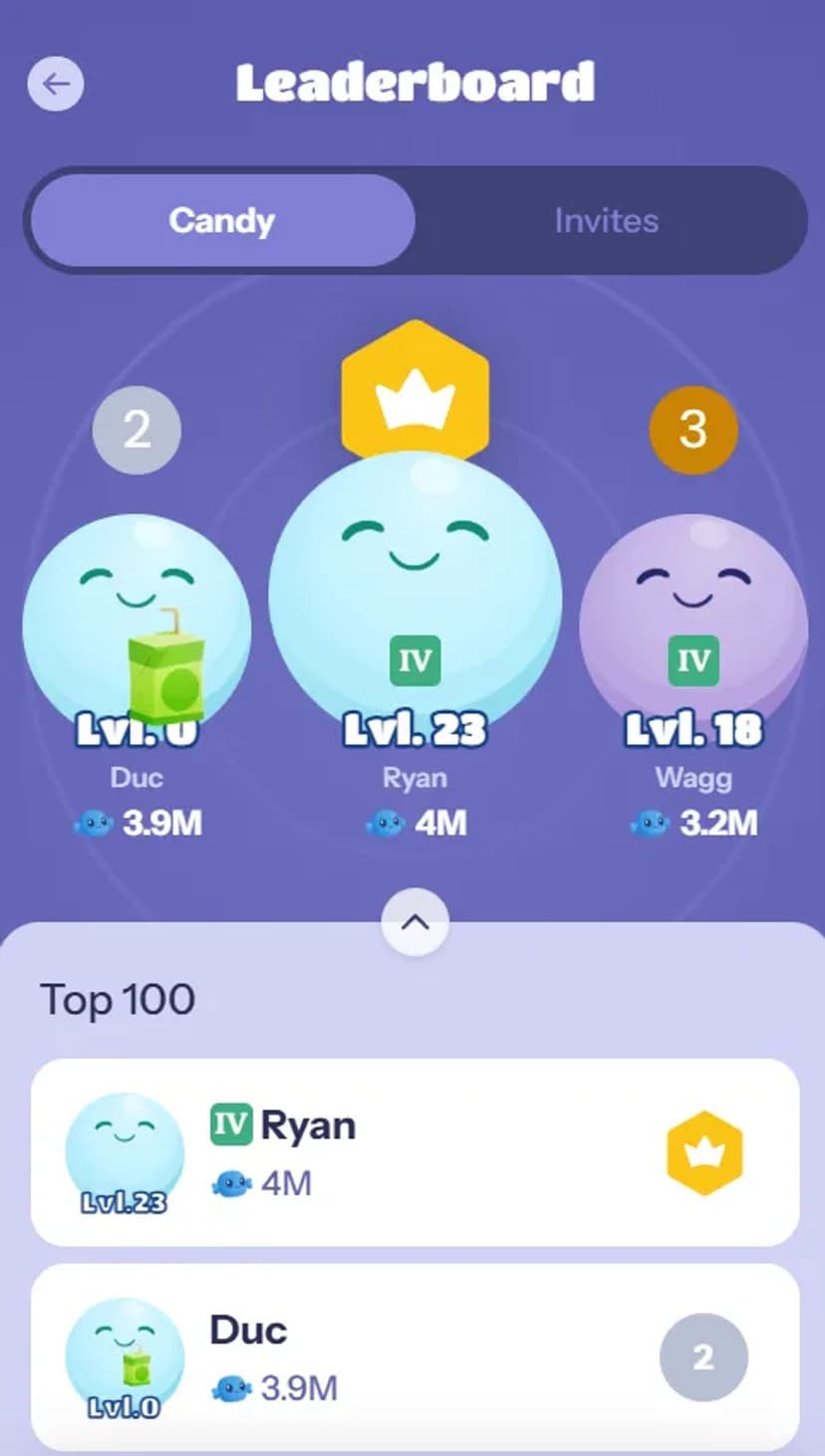This screenshot has height=1456, width=825.
Task: Switch to the Invites tab
Action: 606,220
